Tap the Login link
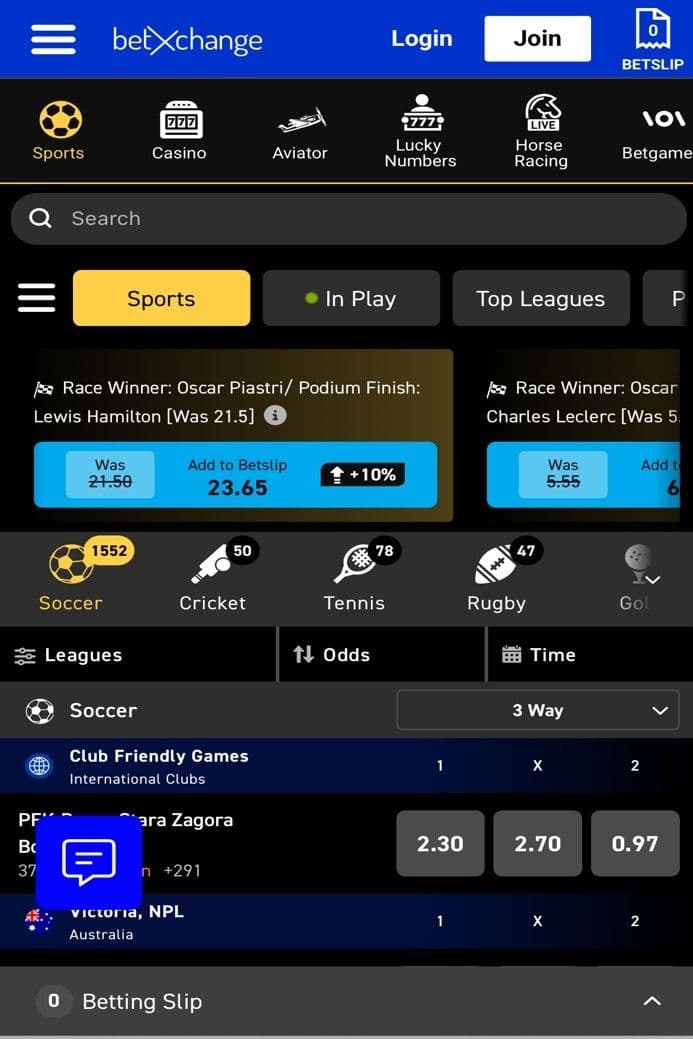693x1039 pixels. (421, 39)
